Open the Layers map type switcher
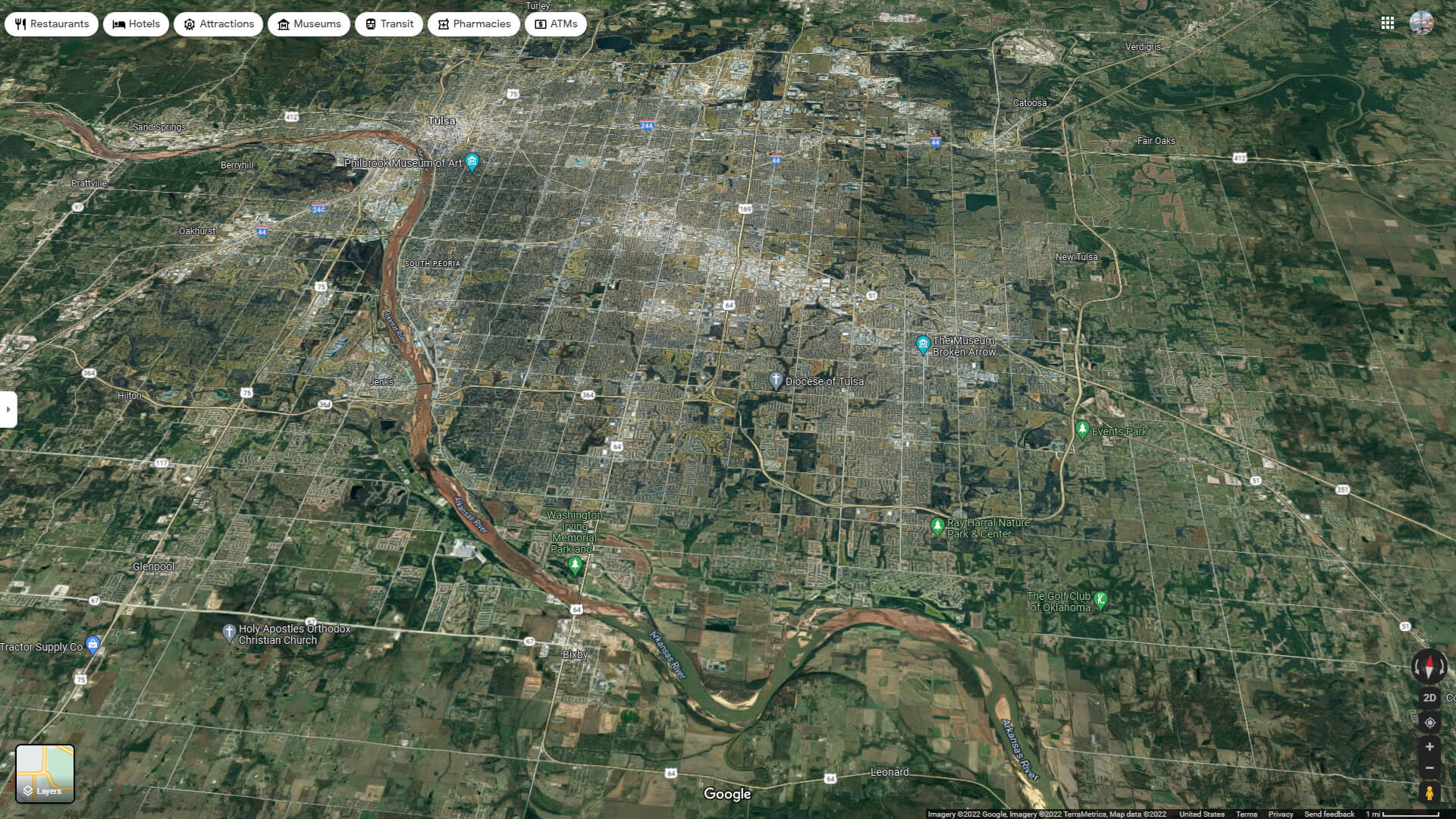The image size is (1456, 819). (45, 773)
